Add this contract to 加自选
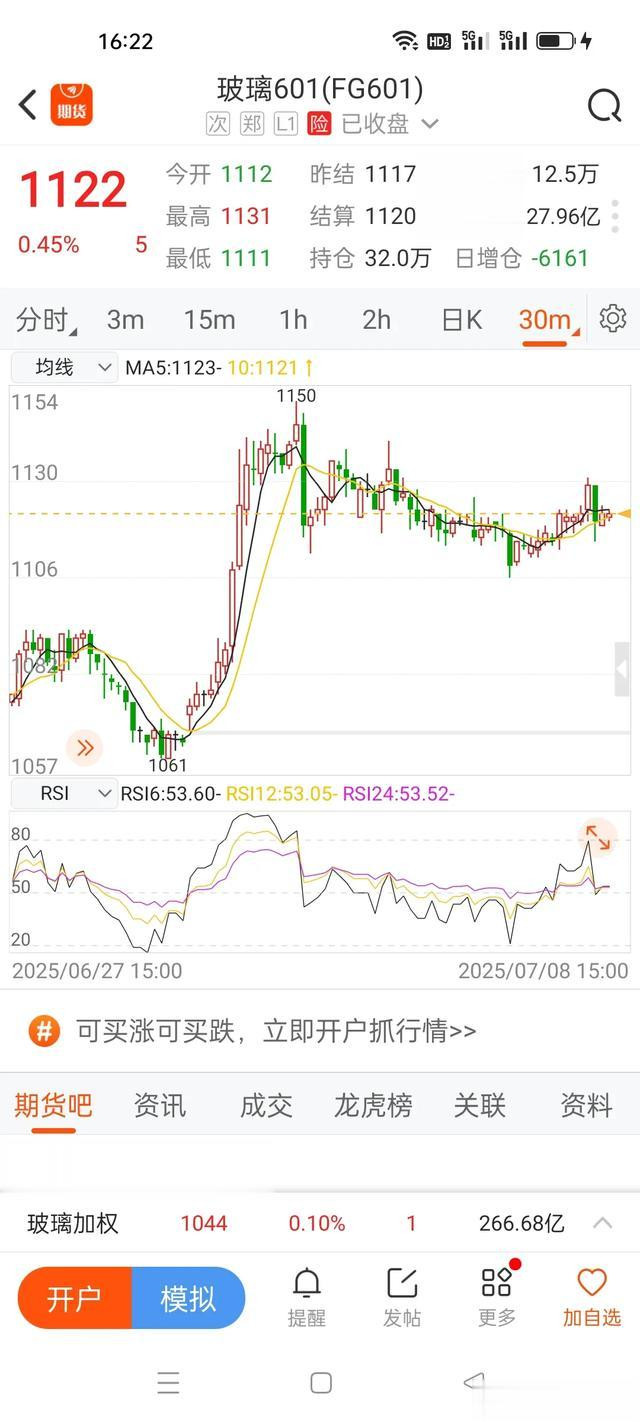 592,1297
